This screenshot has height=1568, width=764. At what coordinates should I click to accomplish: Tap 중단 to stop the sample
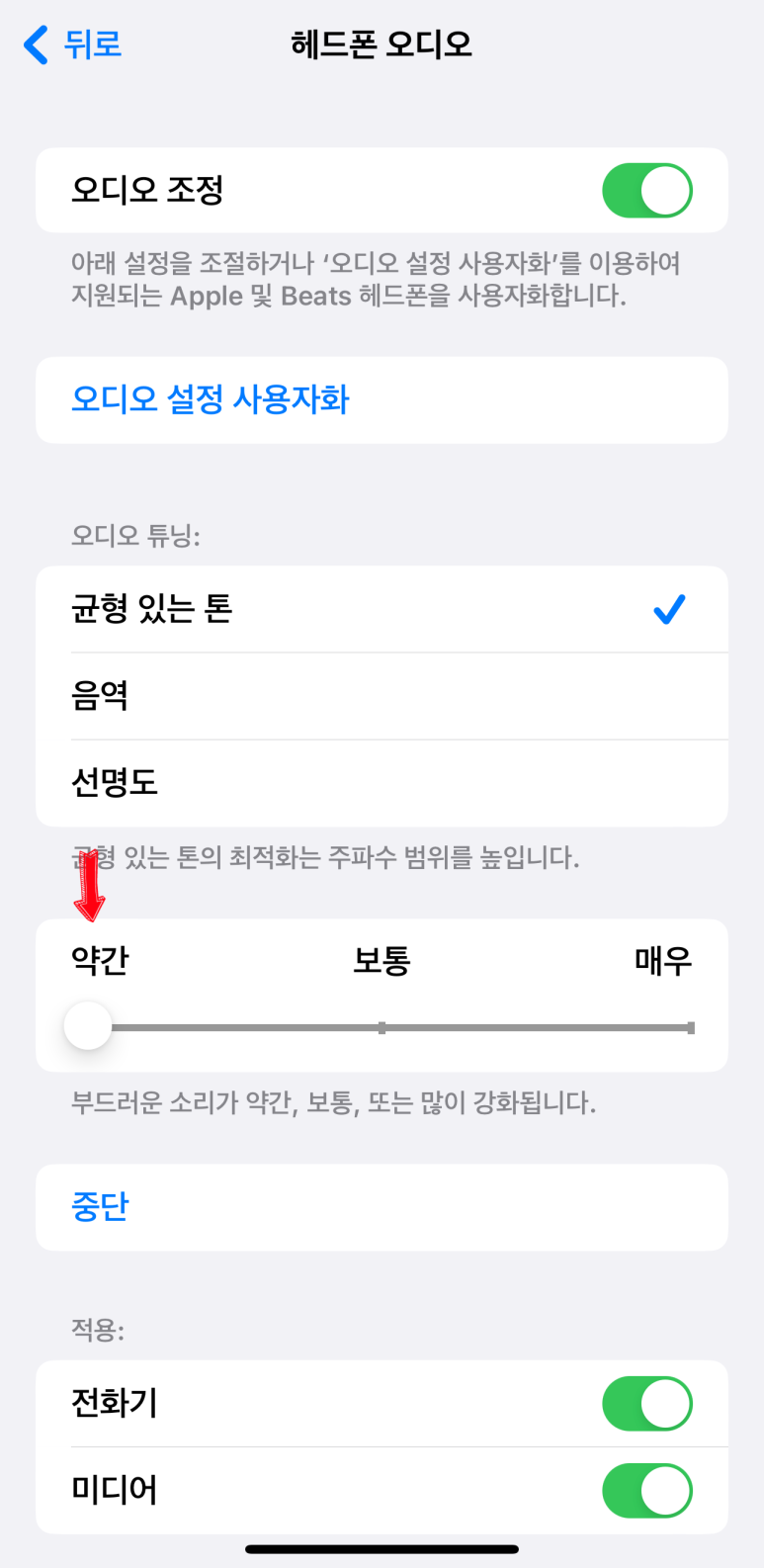coord(101,1206)
